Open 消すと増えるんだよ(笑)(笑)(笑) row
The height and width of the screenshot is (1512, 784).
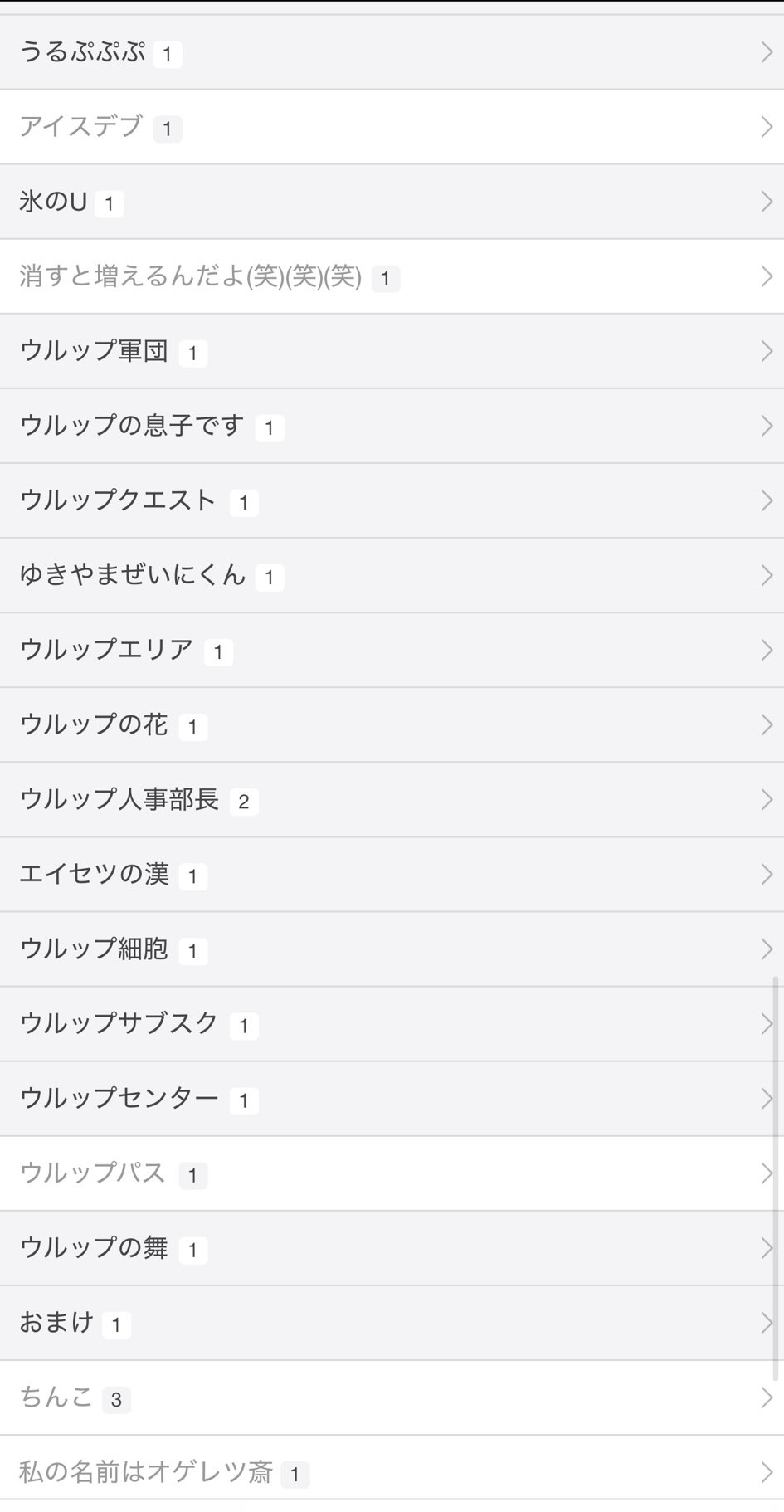392,276
